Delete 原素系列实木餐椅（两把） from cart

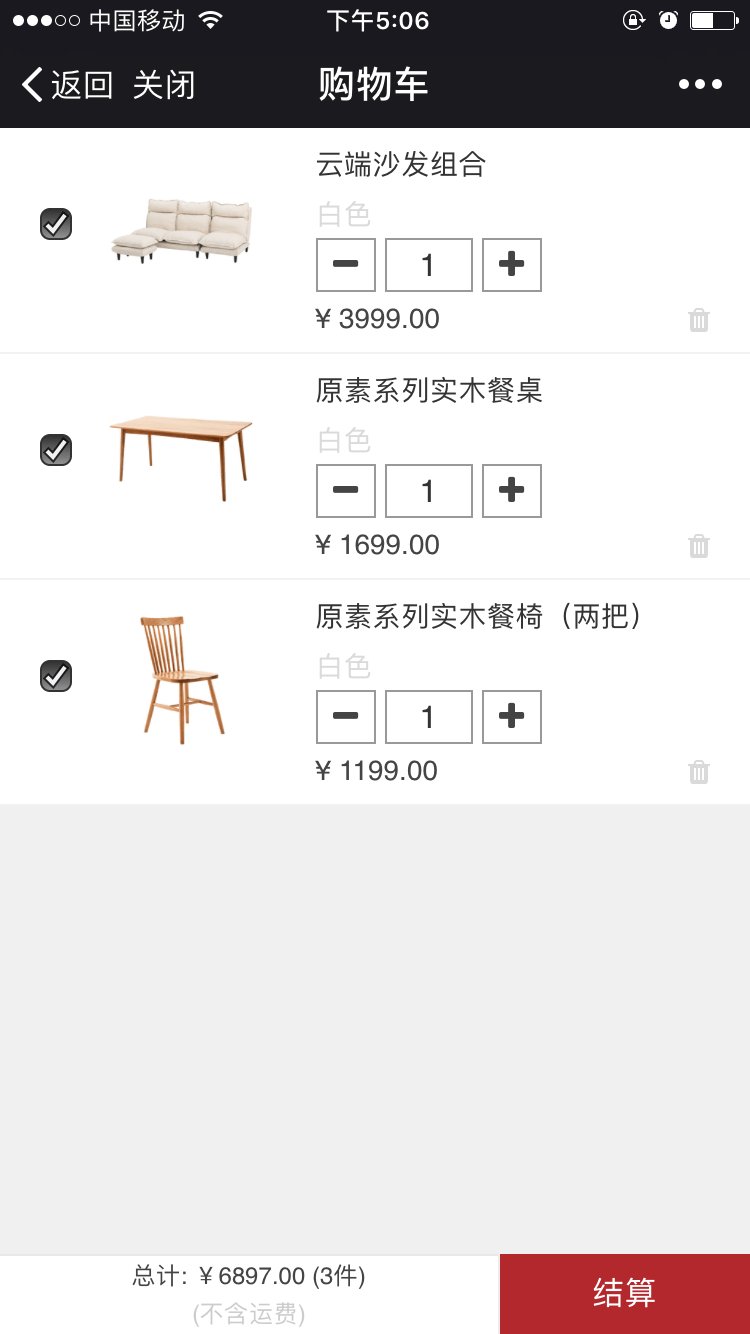point(699,772)
